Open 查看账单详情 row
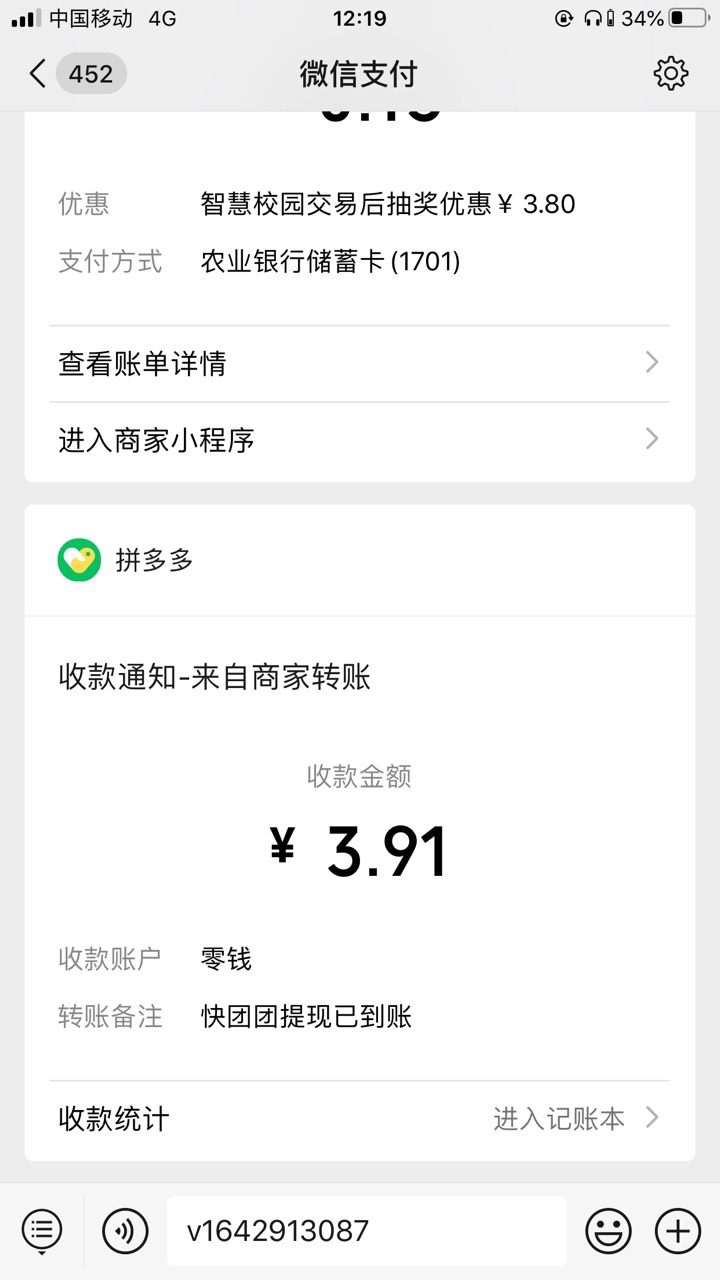Image resolution: width=720 pixels, height=1280 pixels. tap(359, 363)
